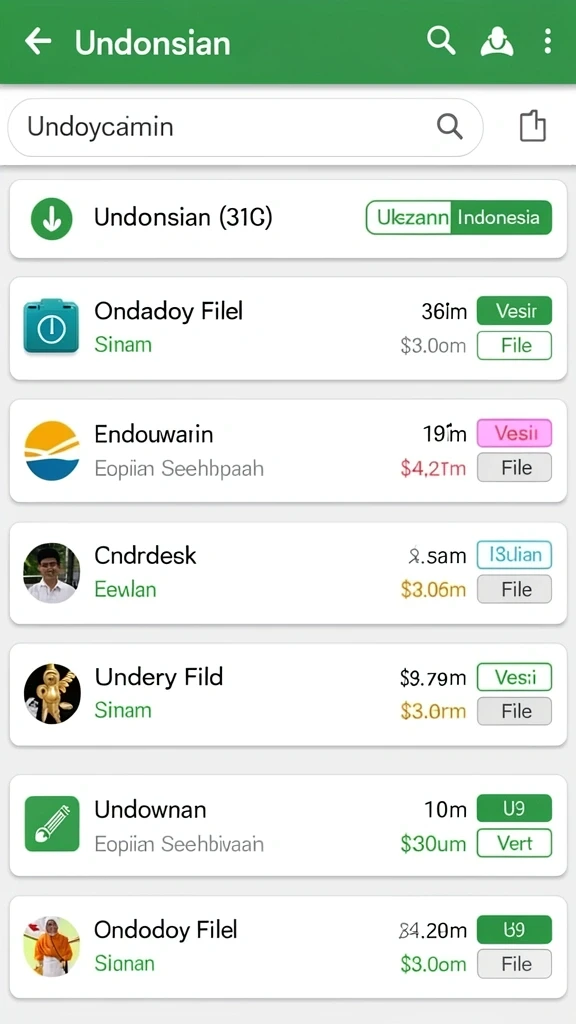The width and height of the screenshot is (576, 1024).
Task: Open the Endouwarin card
Action: [288, 451]
